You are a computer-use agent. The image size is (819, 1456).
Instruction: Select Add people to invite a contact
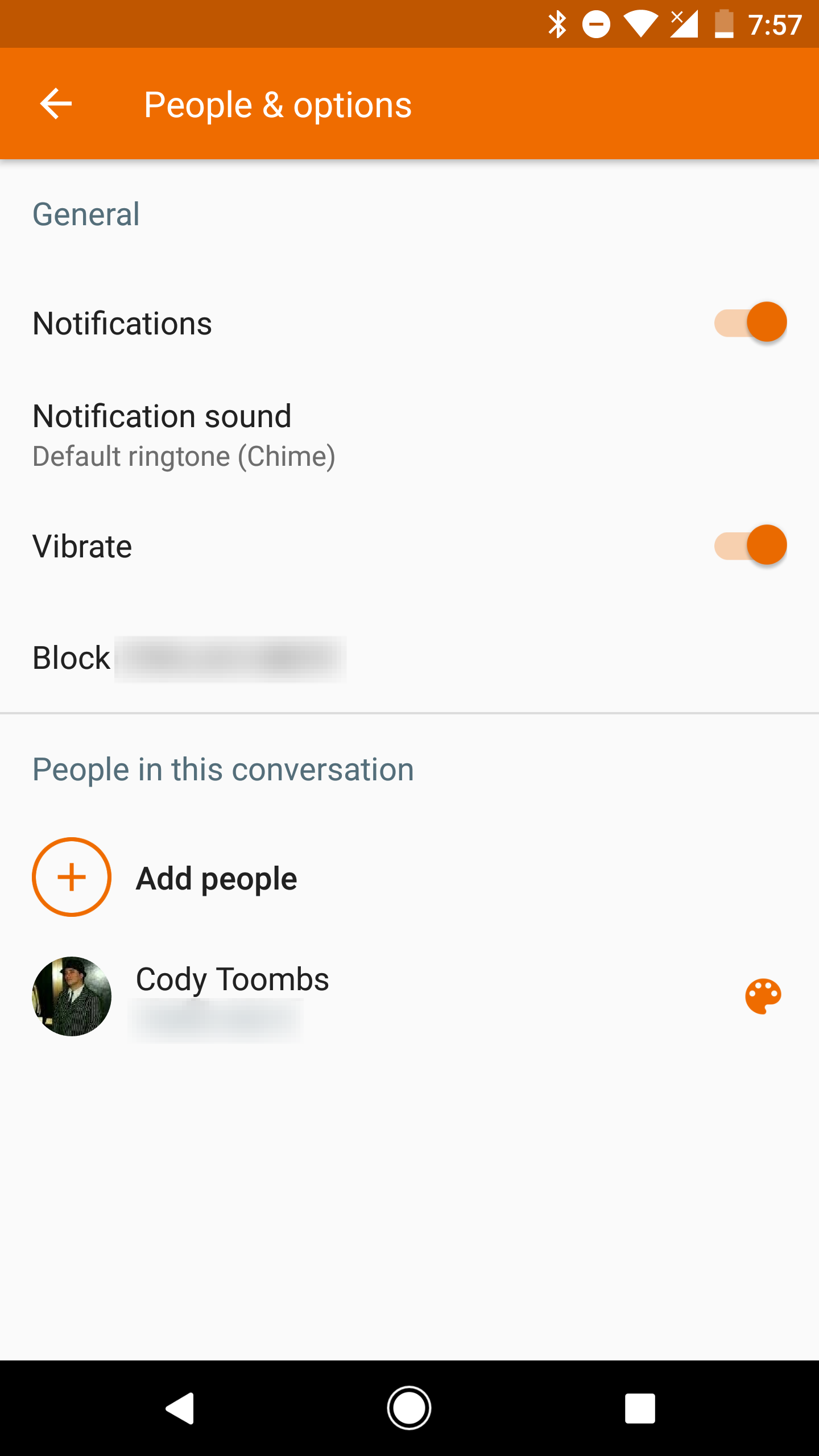point(217,877)
